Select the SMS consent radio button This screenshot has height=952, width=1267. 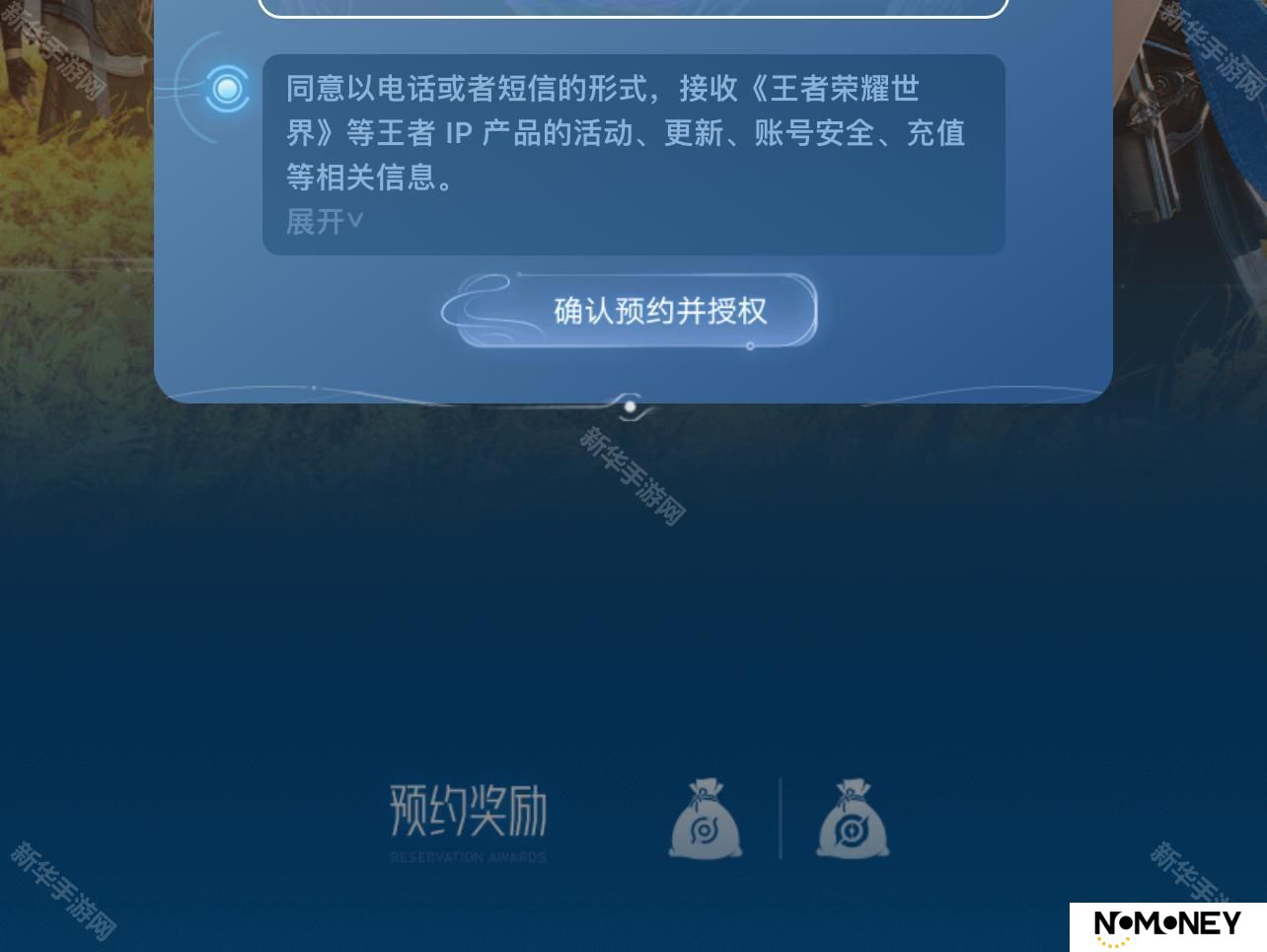[x=227, y=90]
